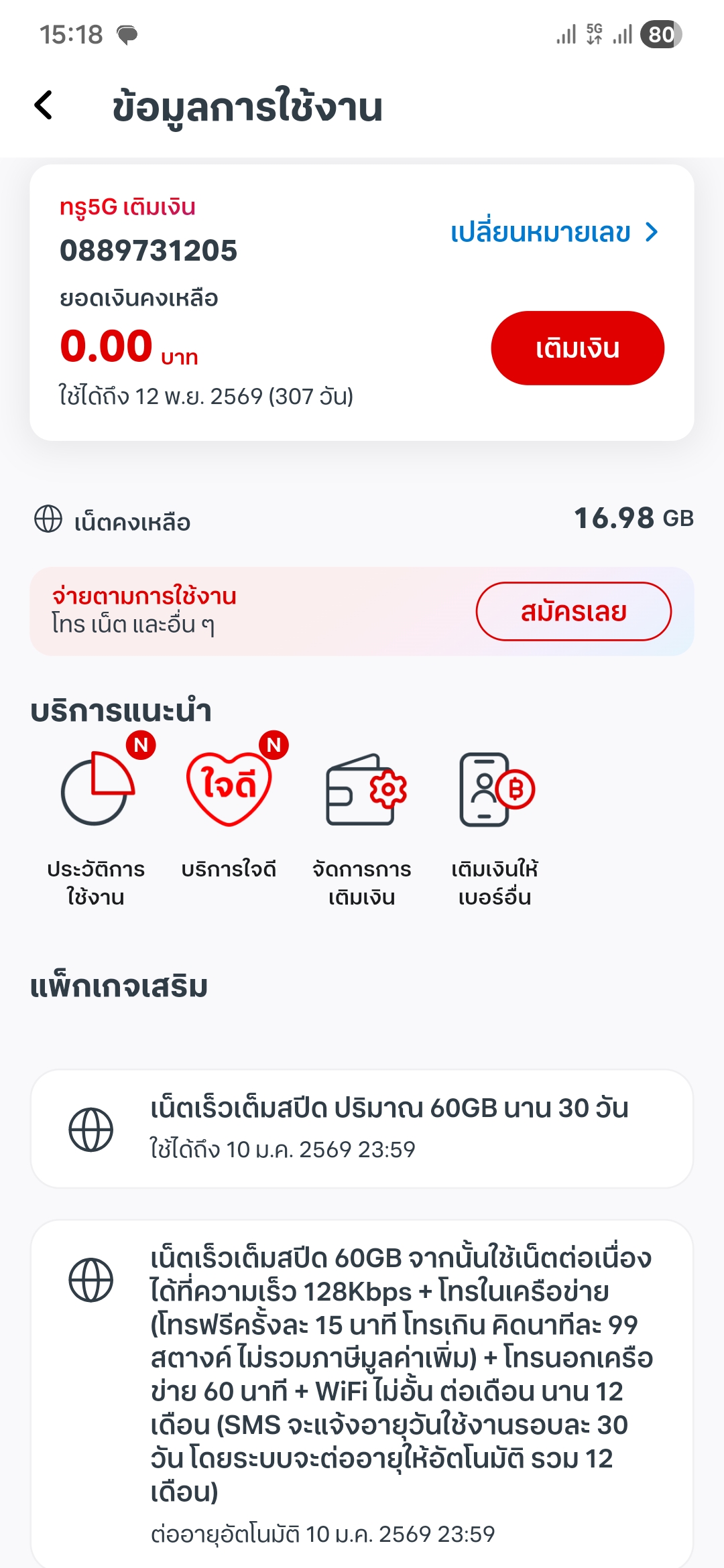Tap สมัครเลย to subscribe now
The width and height of the screenshot is (724, 1568).
tap(573, 611)
